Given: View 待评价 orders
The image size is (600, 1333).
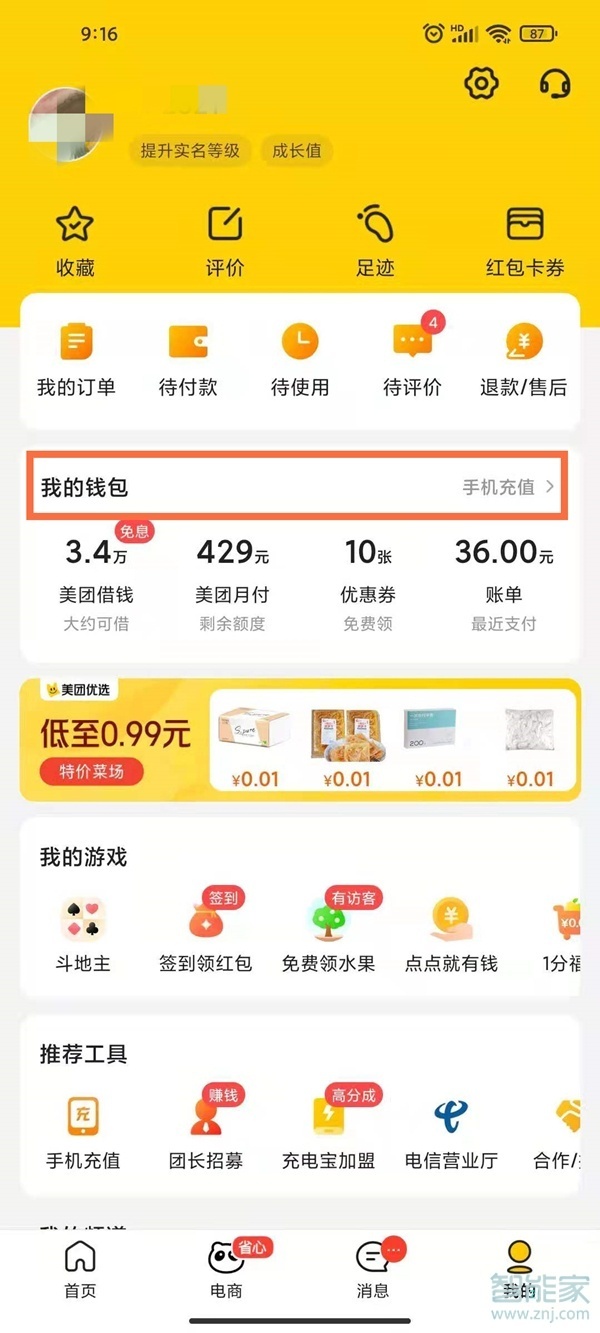Looking at the screenshot, I should click(x=412, y=360).
